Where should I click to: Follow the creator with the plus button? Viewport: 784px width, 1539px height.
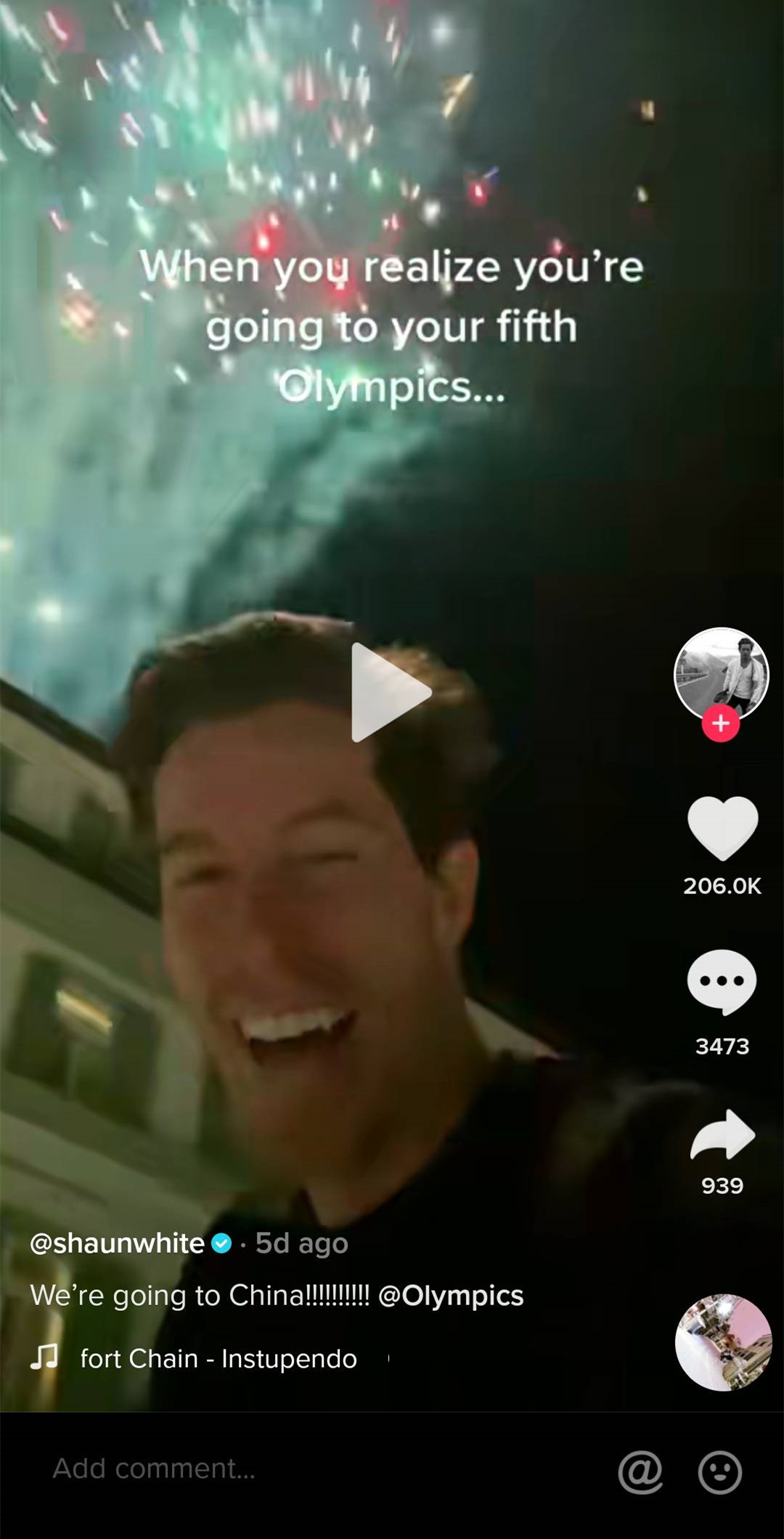[721, 723]
